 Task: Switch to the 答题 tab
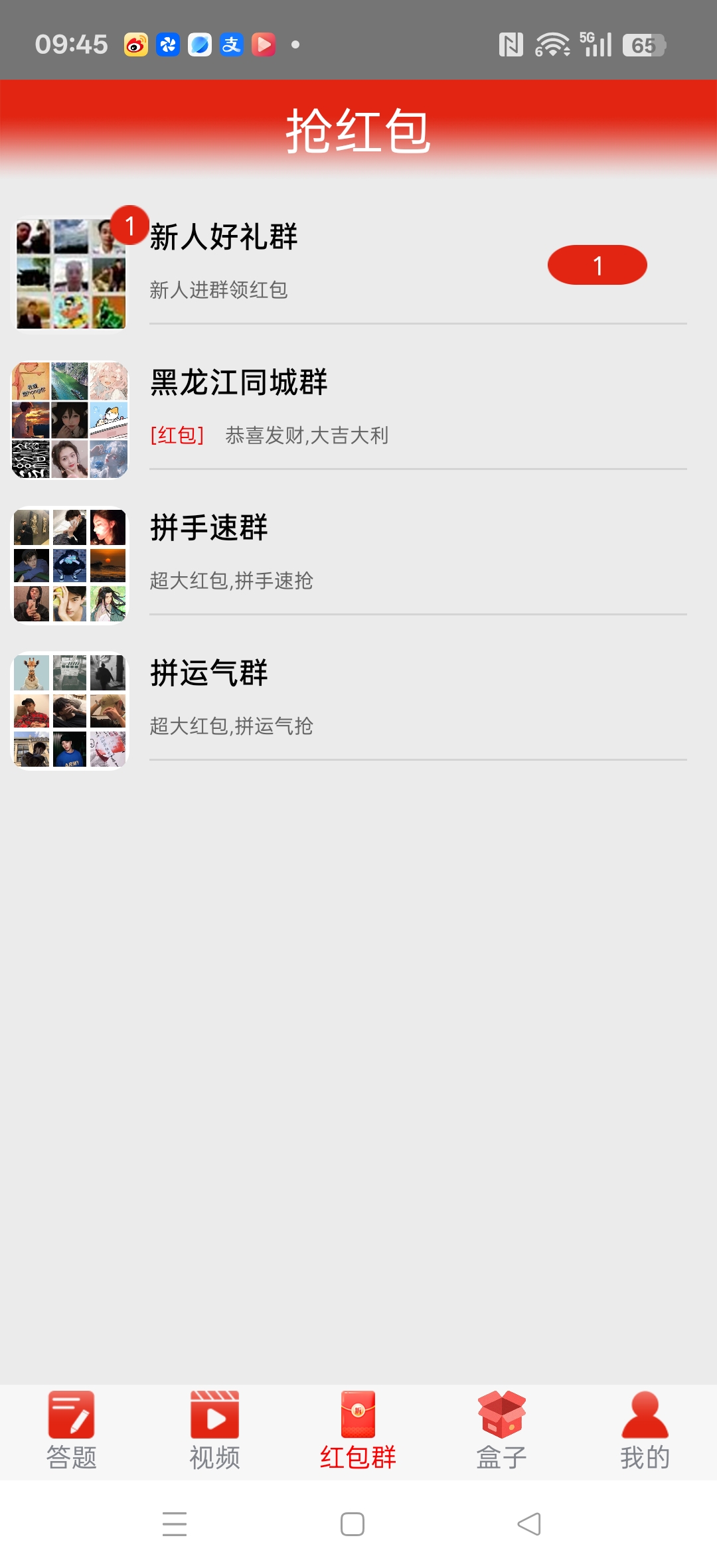pos(72,1430)
